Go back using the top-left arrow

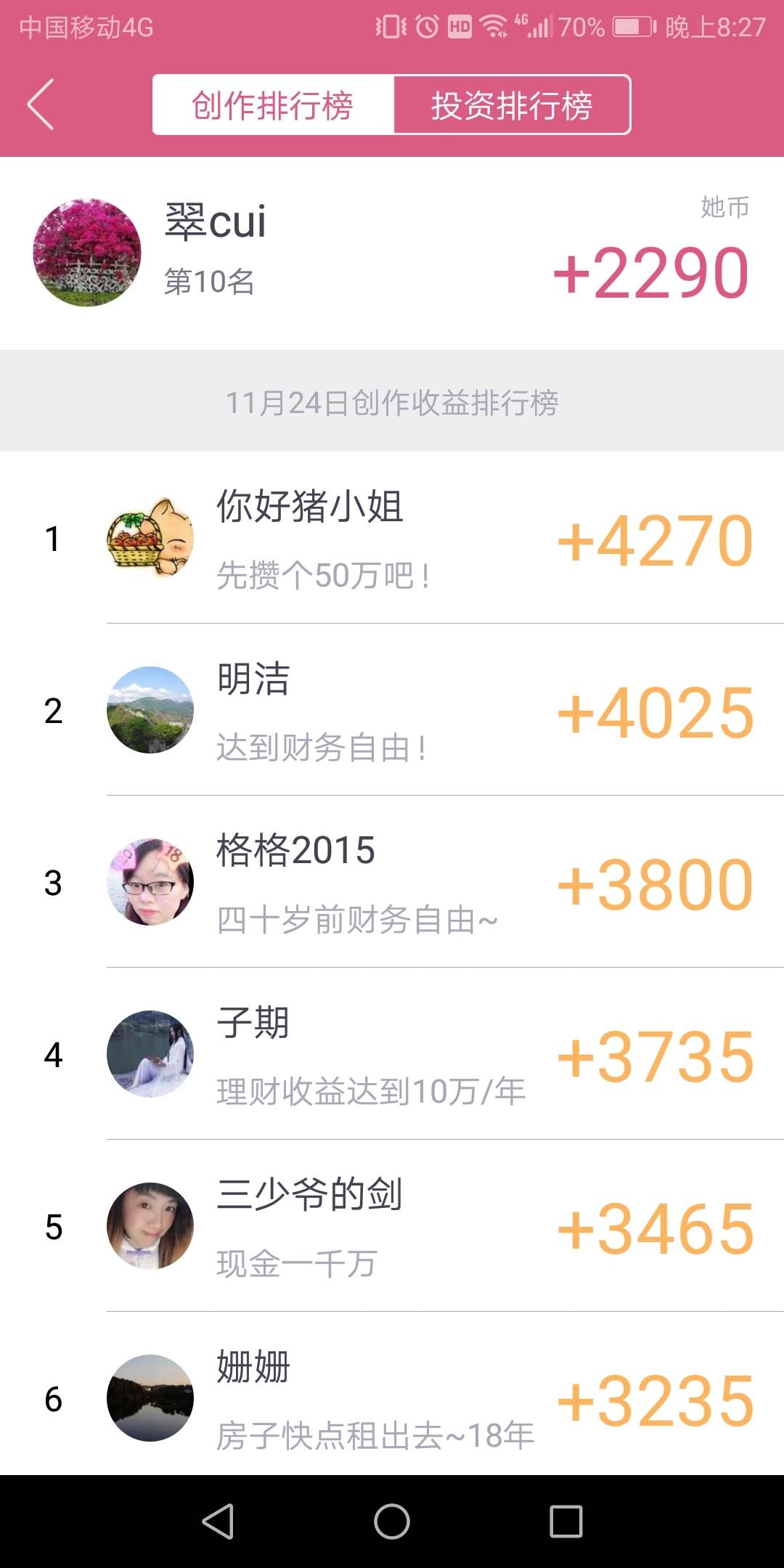point(41,105)
